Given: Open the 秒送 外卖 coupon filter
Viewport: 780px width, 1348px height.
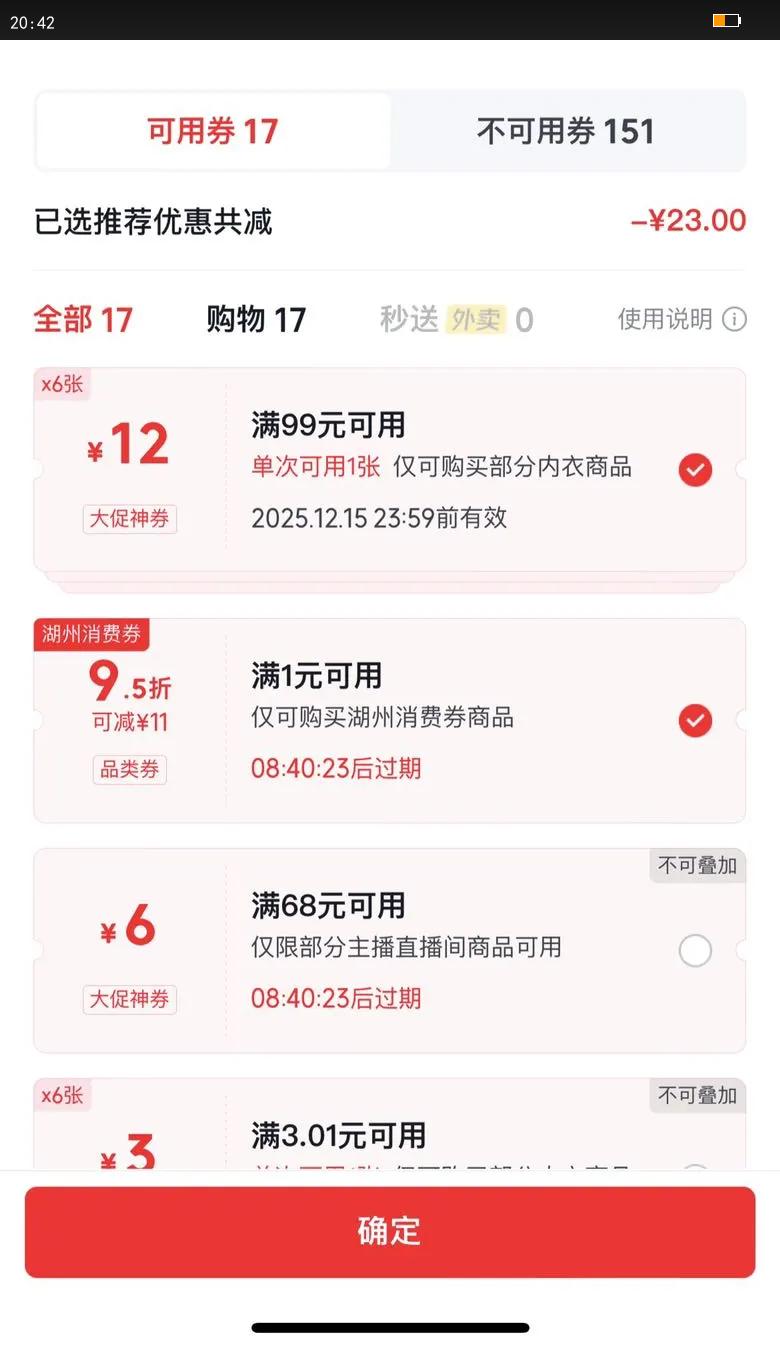Looking at the screenshot, I should (x=457, y=320).
